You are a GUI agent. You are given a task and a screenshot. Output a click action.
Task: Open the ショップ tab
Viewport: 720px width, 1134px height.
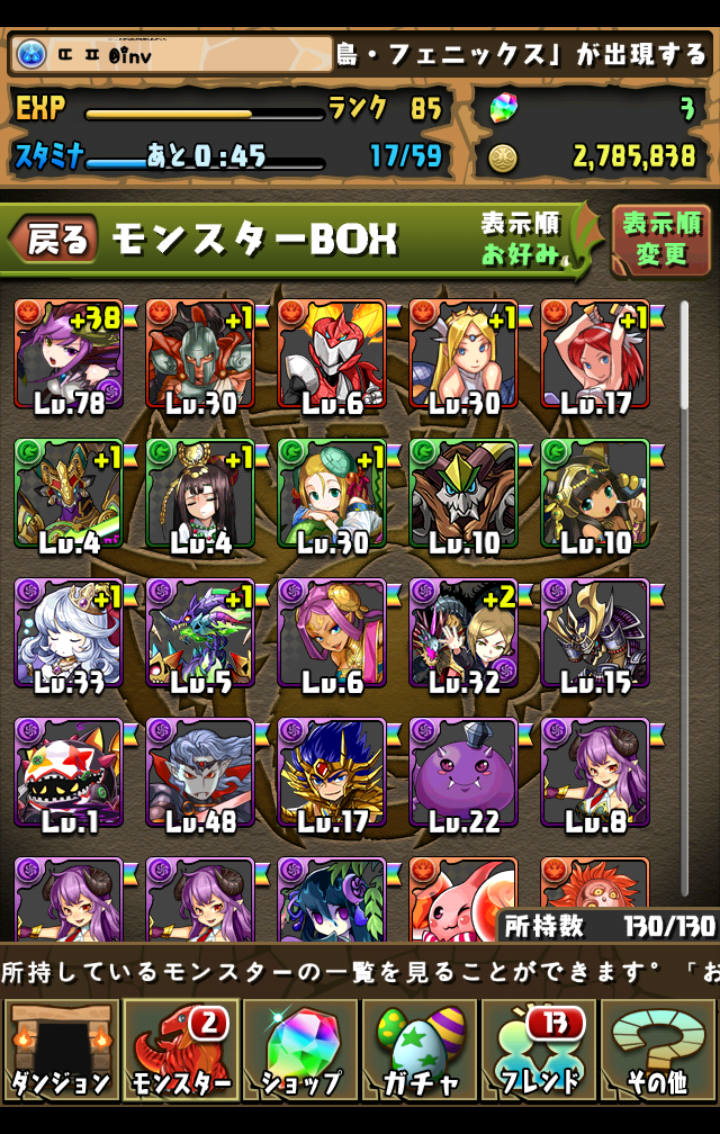coord(300,1050)
